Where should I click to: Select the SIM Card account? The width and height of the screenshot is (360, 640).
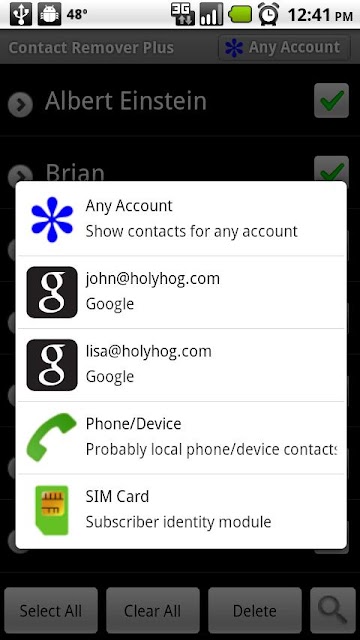[181, 511]
